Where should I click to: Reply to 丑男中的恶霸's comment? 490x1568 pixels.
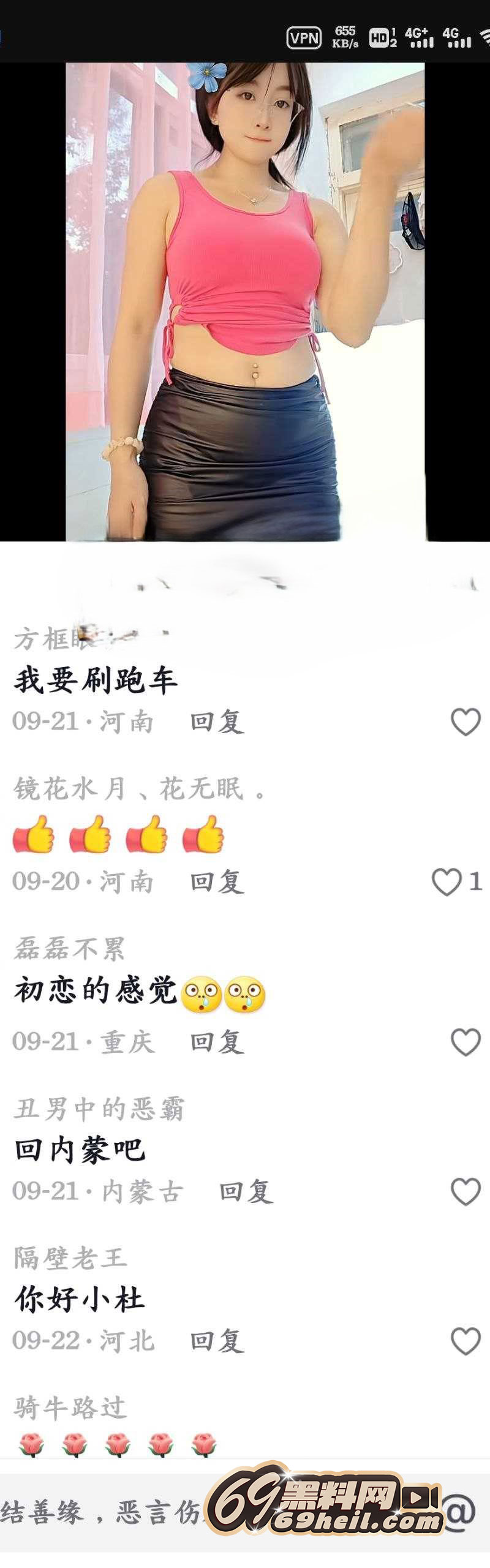pos(246,1191)
